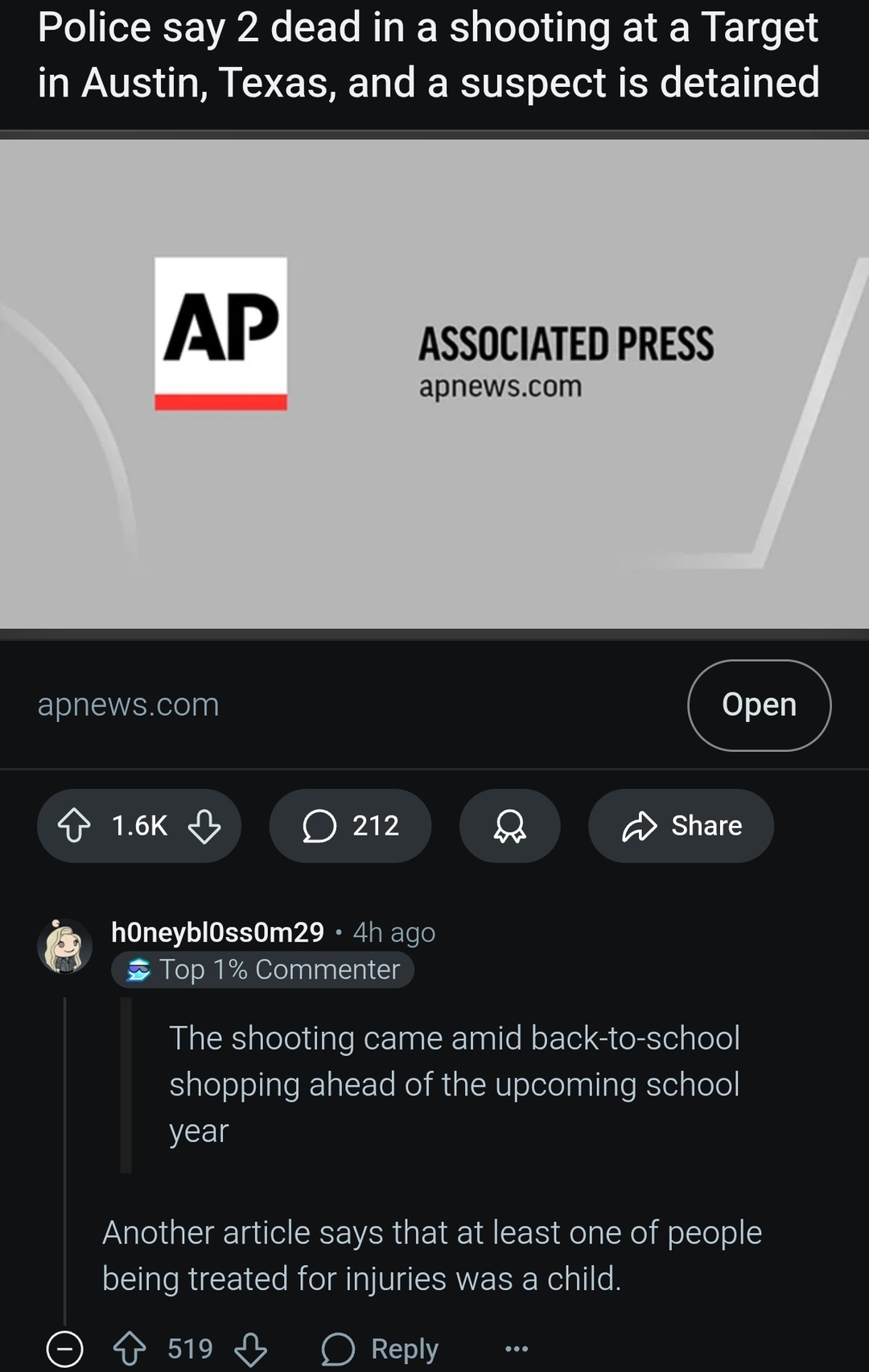Open the AP News article preview

pyautogui.click(x=434, y=384)
